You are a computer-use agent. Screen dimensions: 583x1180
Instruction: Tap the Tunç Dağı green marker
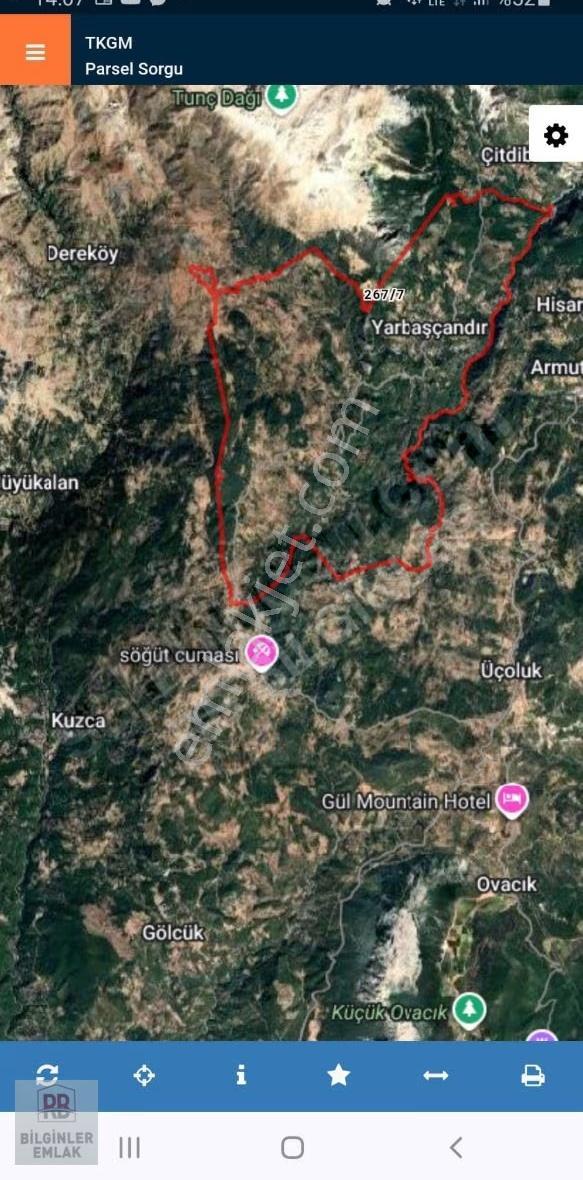coord(282,97)
